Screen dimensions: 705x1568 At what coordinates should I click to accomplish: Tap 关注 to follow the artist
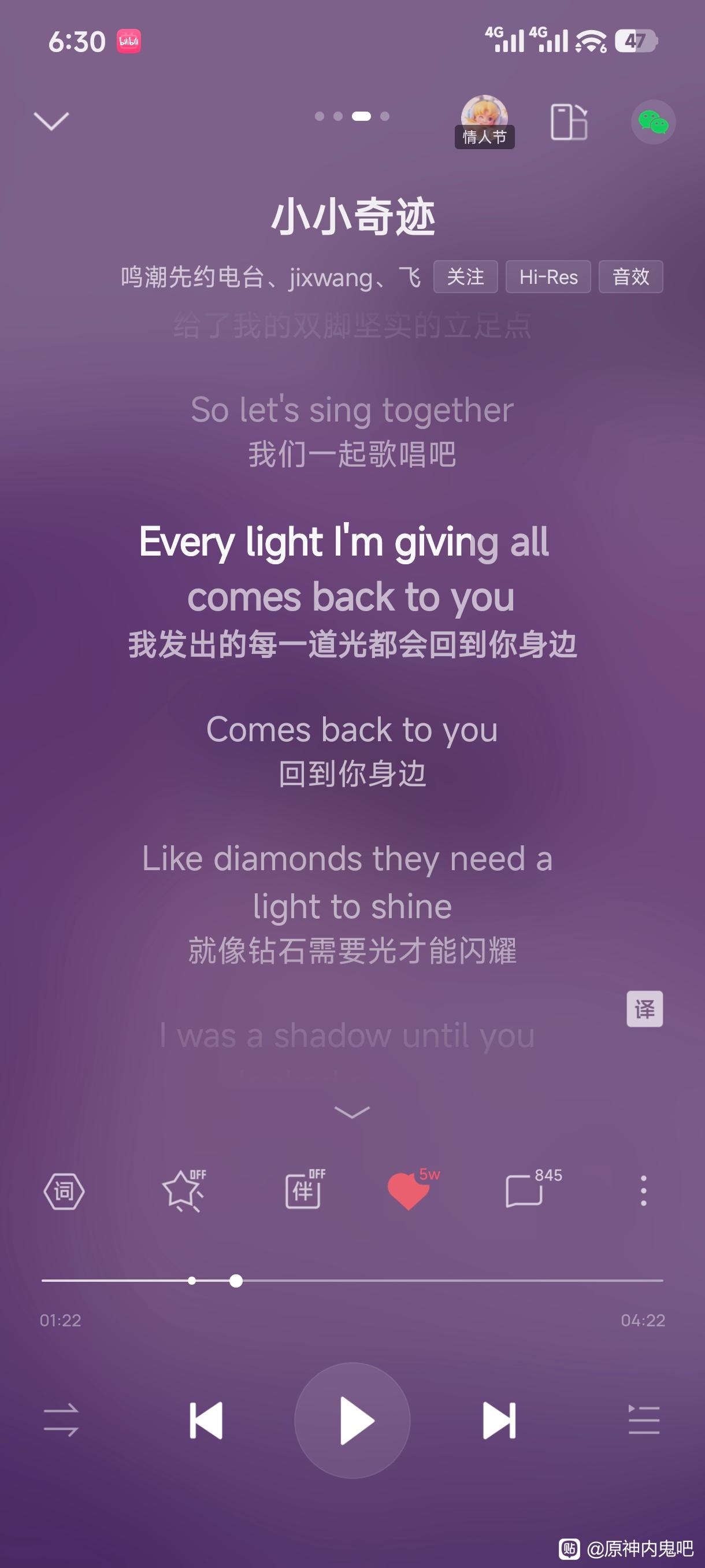pos(465,277)
